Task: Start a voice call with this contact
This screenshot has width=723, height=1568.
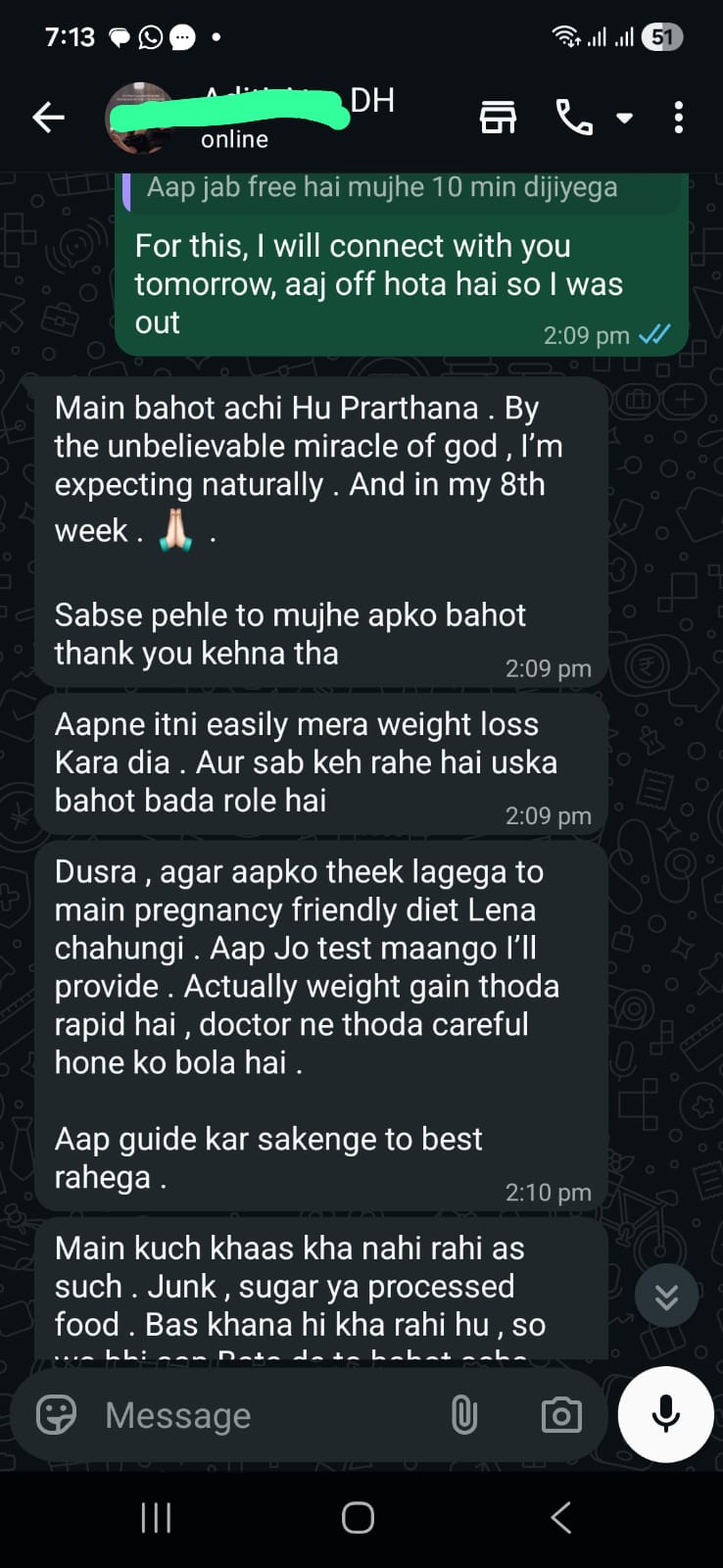Action: [x=574, y=118]
